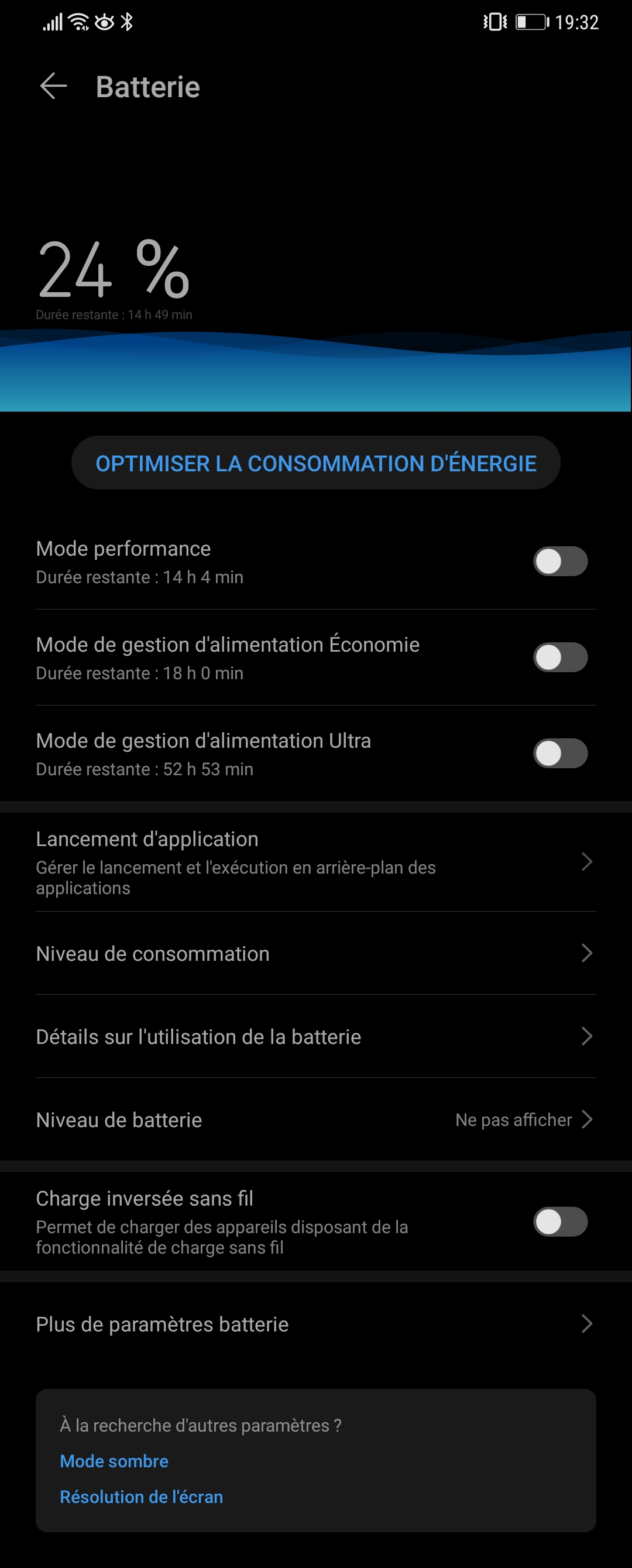Enable Charge inversée sans fil
The image size is (632, 1568).
pos(559,1221)
